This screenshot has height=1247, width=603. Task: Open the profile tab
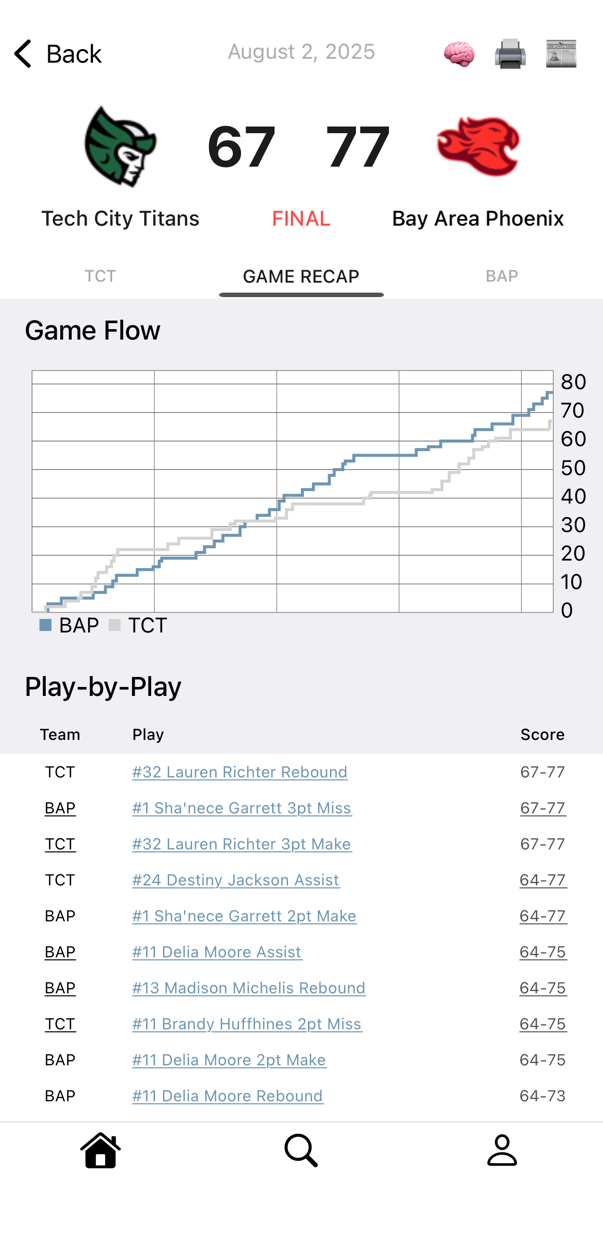pyautogui.click(x=502, y=1151)
